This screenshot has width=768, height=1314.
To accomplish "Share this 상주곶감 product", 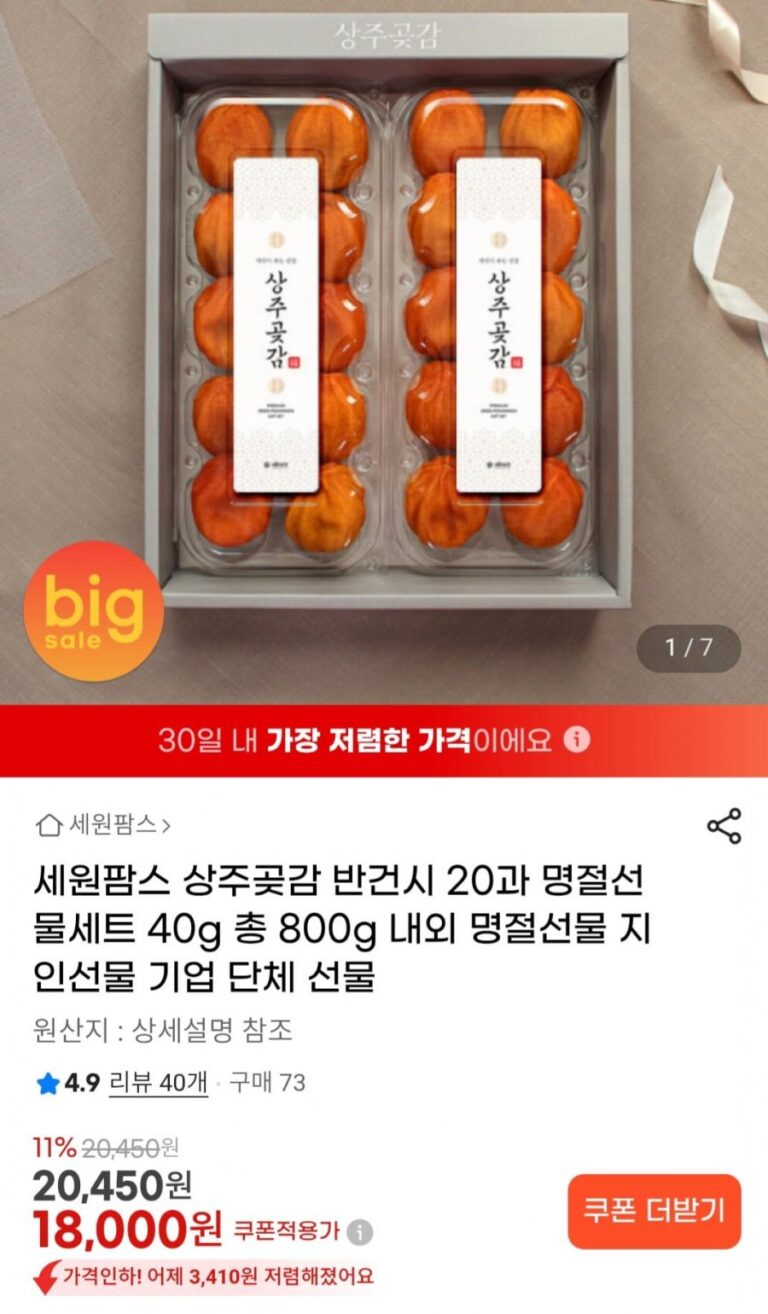I will [723, 826].
